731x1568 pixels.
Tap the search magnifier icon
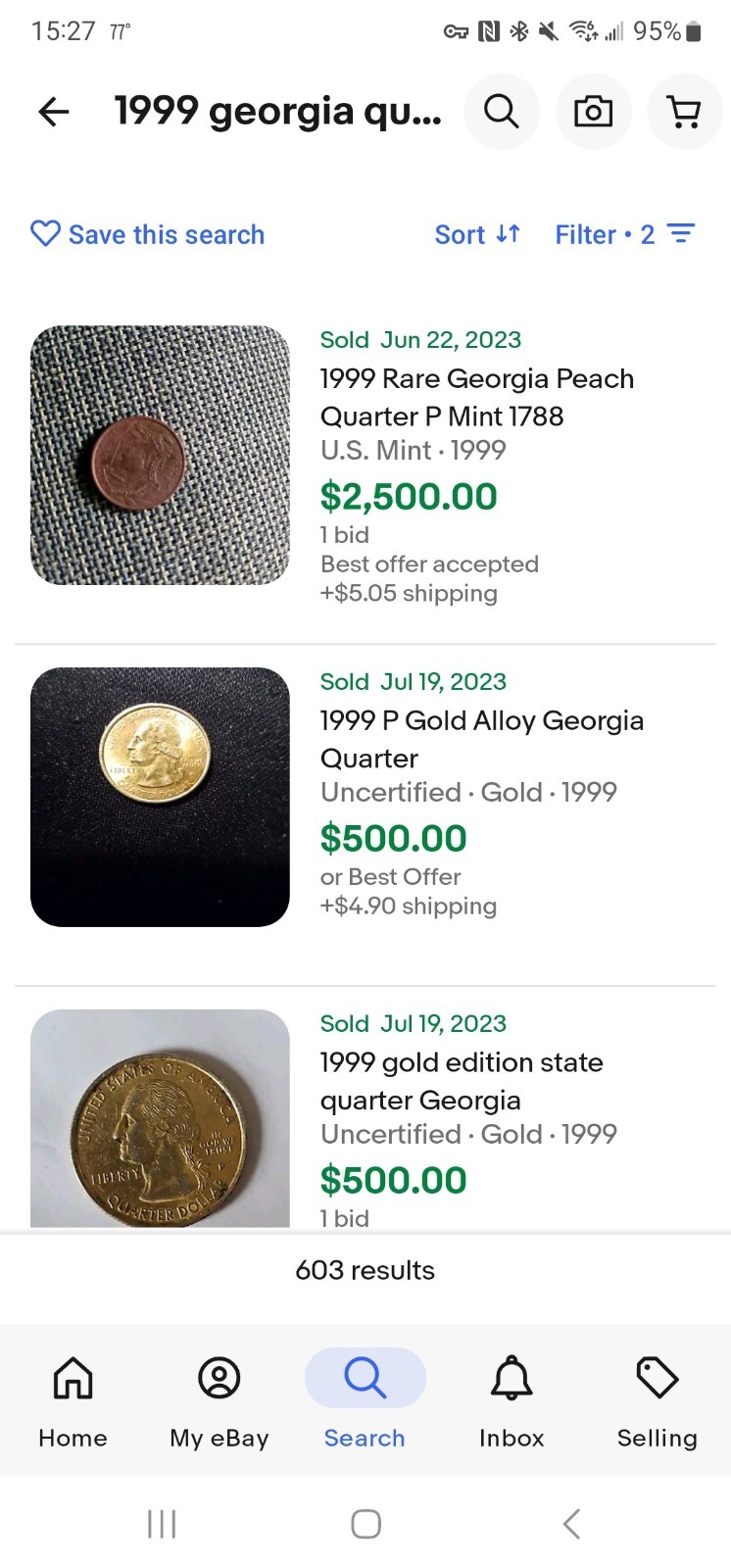click(x=501, y=111)
